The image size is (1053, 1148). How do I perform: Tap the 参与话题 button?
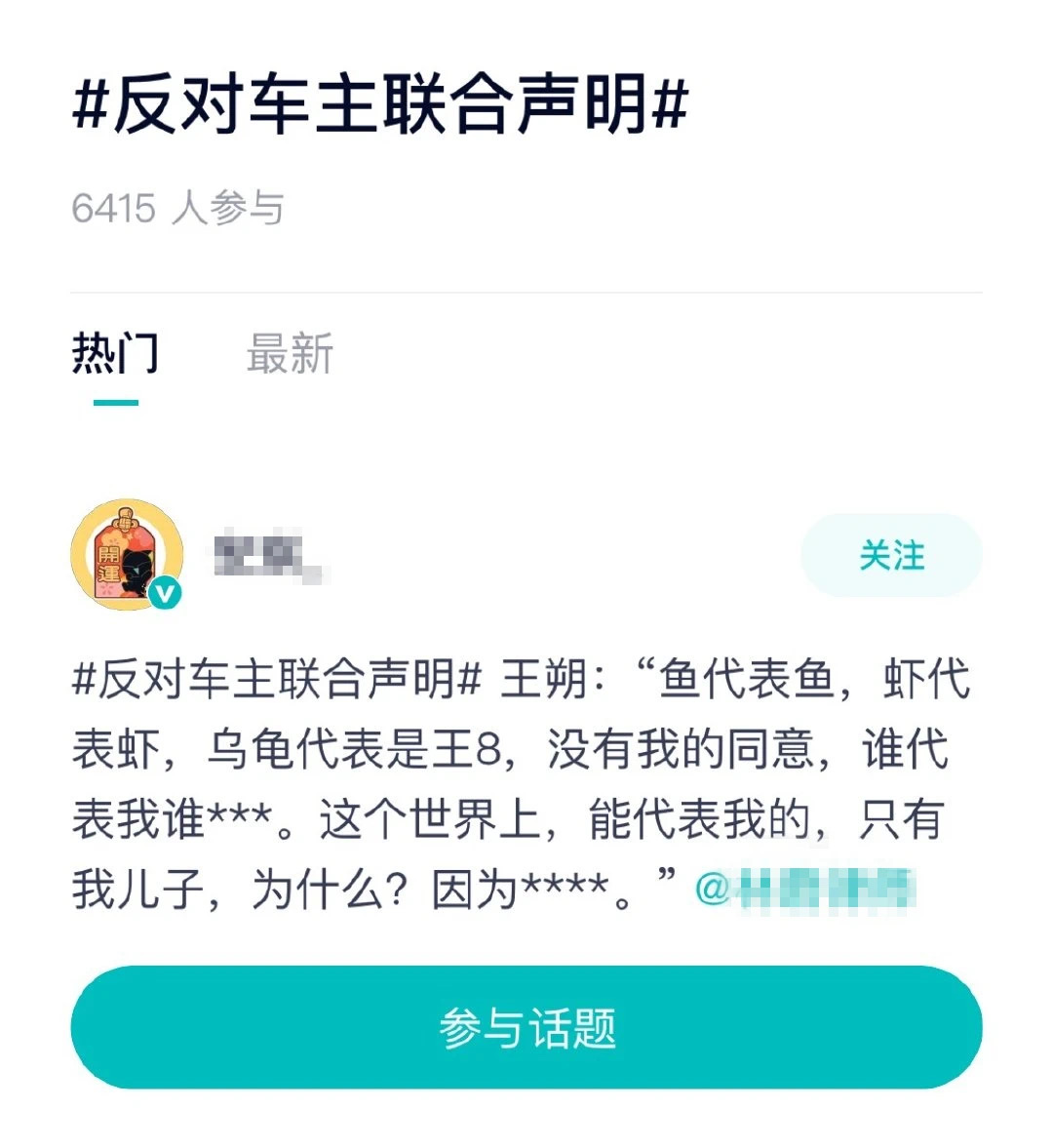click(526, 1027)
